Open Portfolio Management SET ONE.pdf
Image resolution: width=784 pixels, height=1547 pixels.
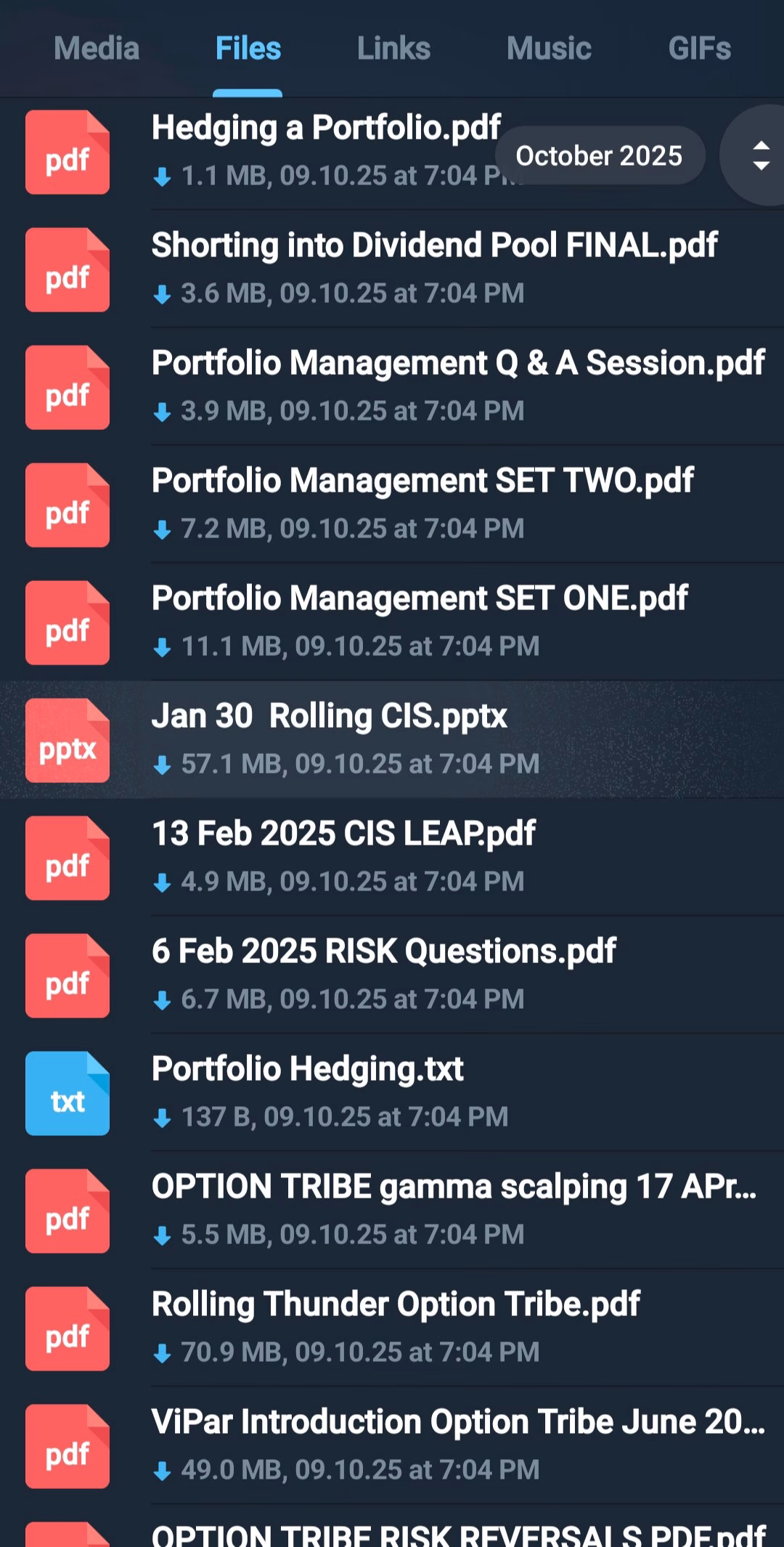420,598
